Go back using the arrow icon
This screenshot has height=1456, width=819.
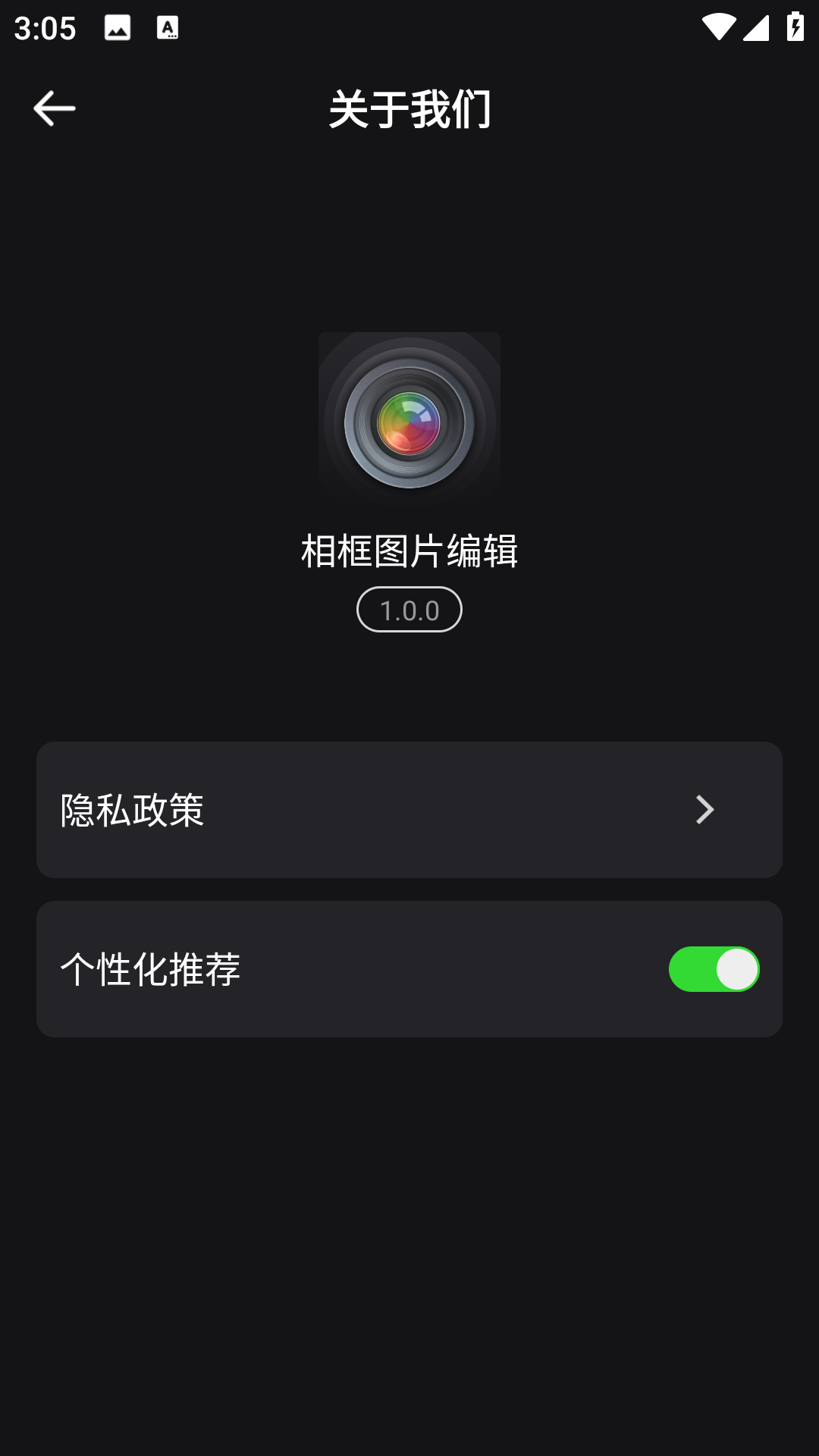pyautogui.click(x=54, y=108)
